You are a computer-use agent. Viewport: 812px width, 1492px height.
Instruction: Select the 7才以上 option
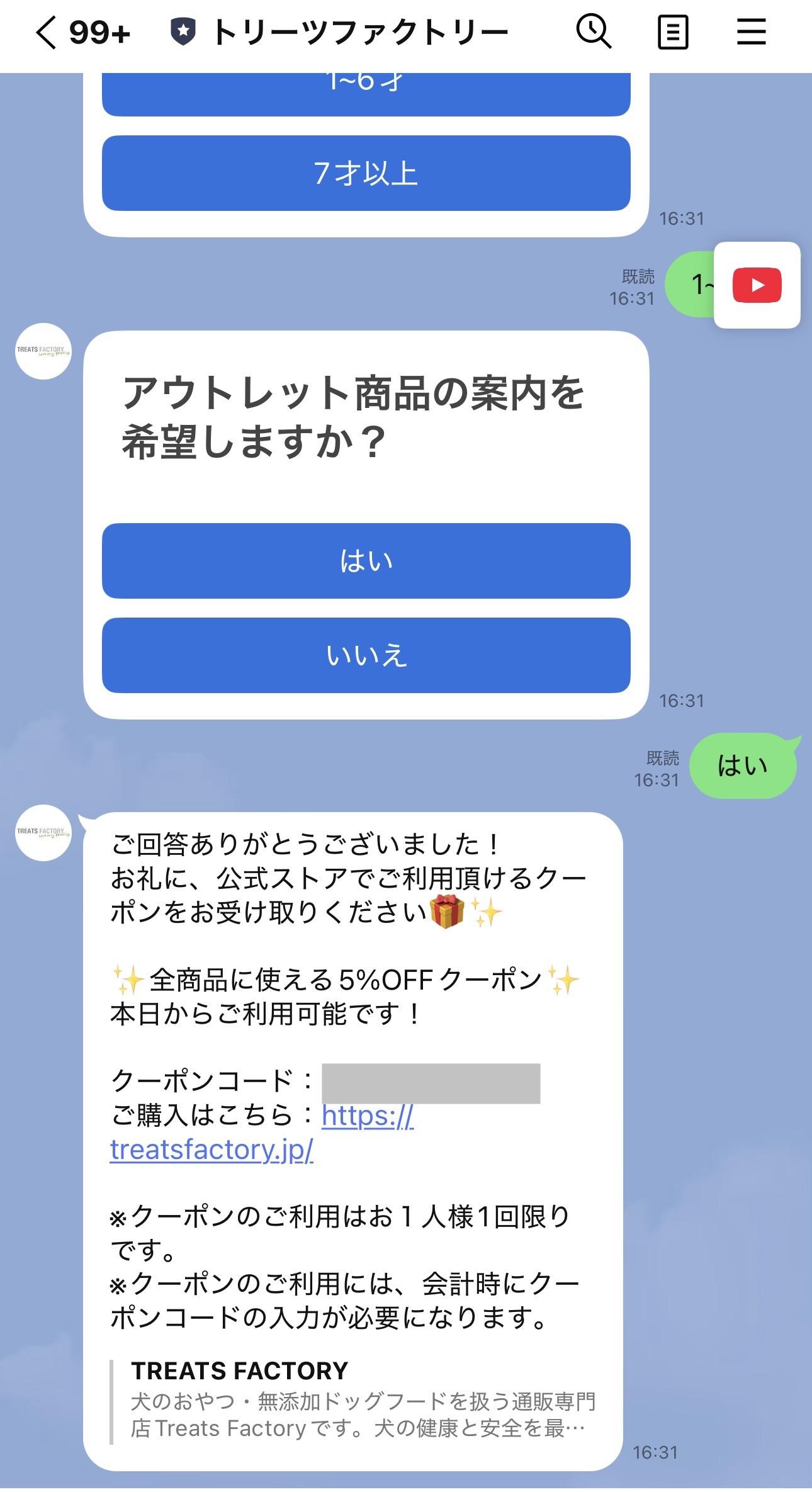366,173
